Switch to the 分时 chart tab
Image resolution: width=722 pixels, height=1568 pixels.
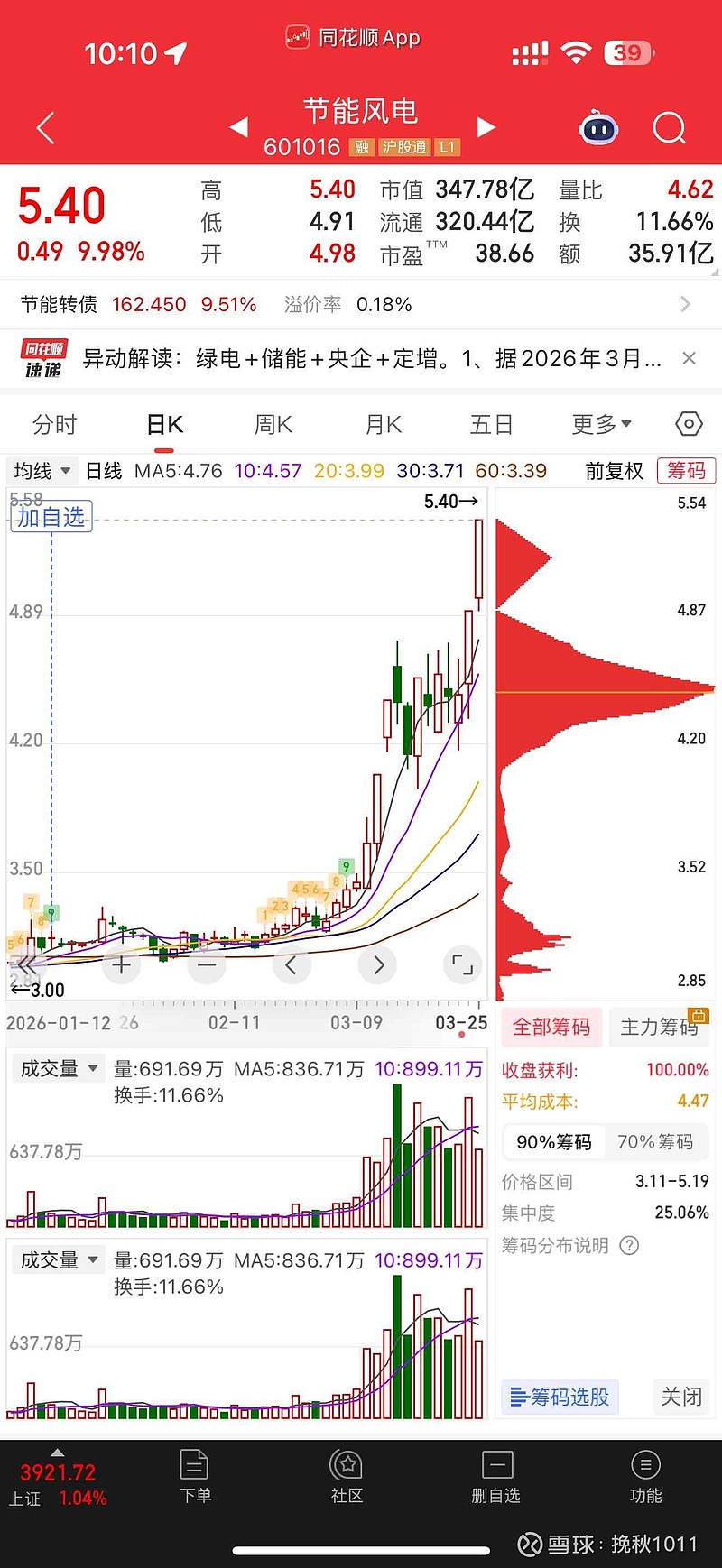(54, 424)
